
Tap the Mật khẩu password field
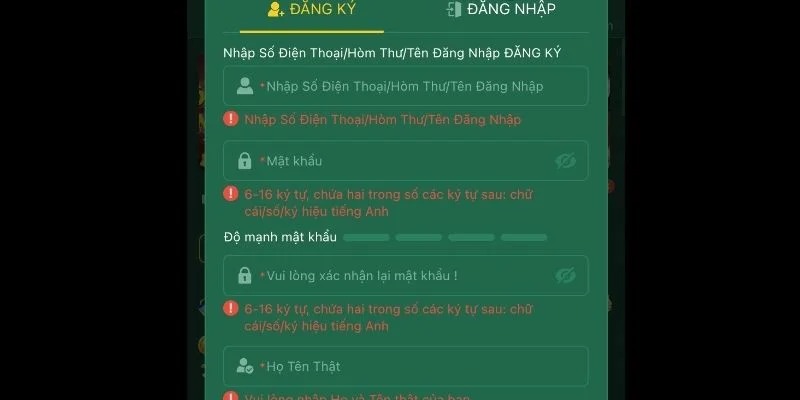(395, 161)
